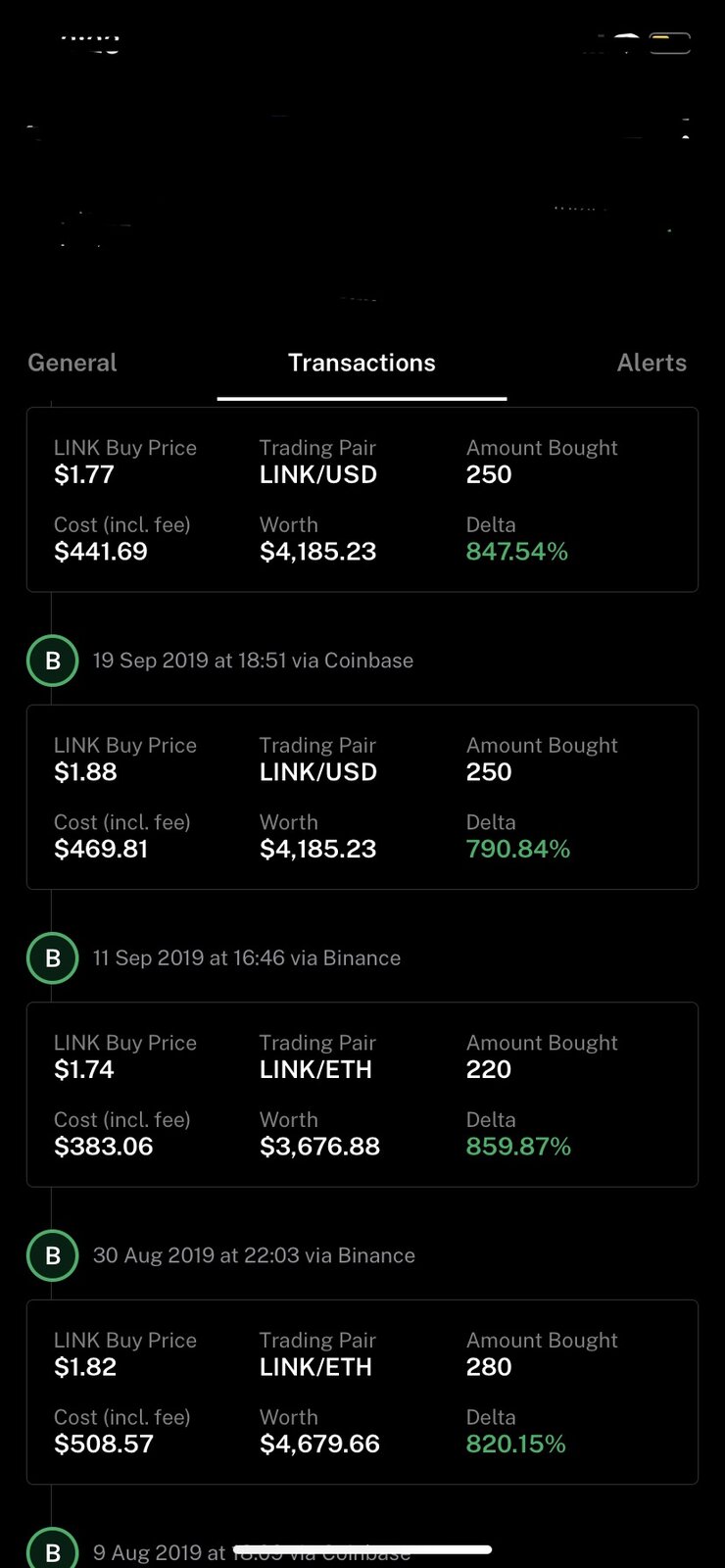Screen dimensions: 725x1568
Task: Open the 30 Aug 2019 Binance transaction card
Action: pos(362,1392)
